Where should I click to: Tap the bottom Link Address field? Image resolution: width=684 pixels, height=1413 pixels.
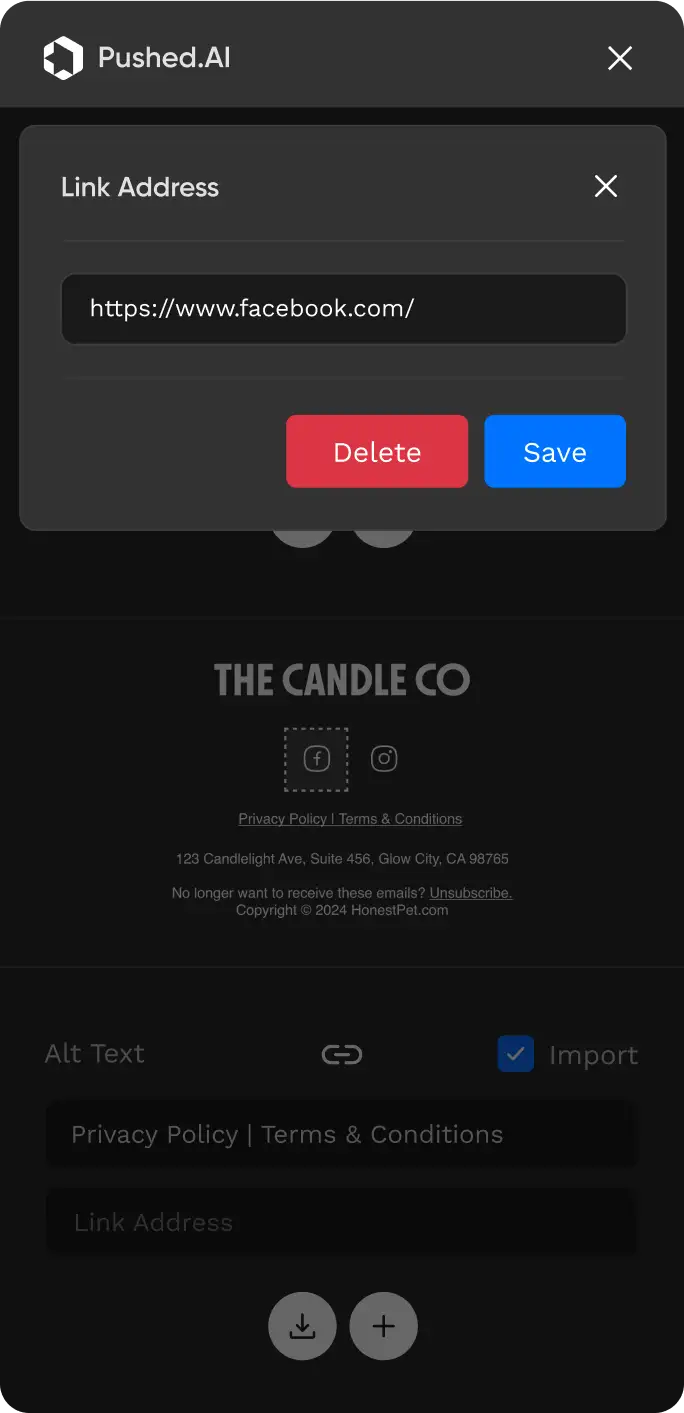pyautogui.click(x=340, y=1222)
